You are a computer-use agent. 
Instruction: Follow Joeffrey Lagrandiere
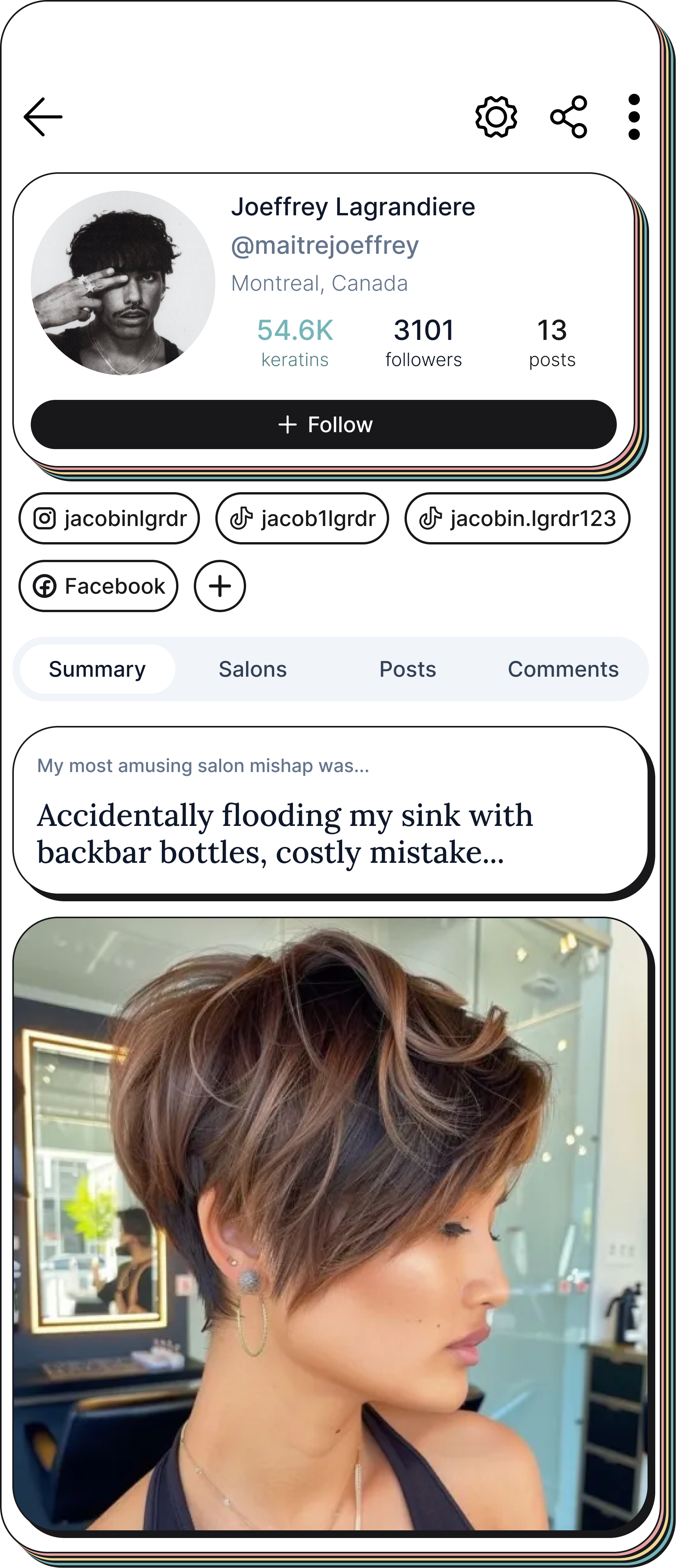click(323, 424)
